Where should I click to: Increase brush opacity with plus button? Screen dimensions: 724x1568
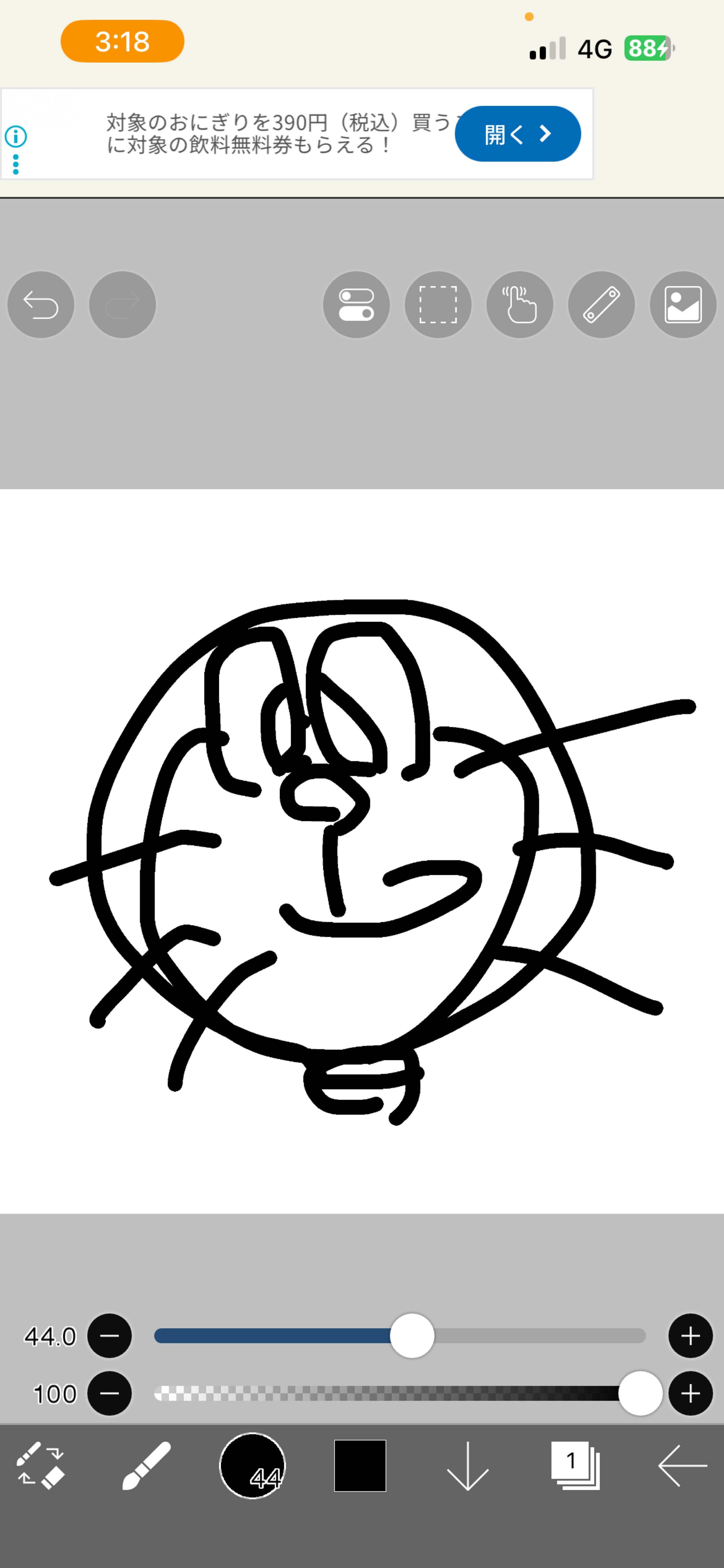690,1393
